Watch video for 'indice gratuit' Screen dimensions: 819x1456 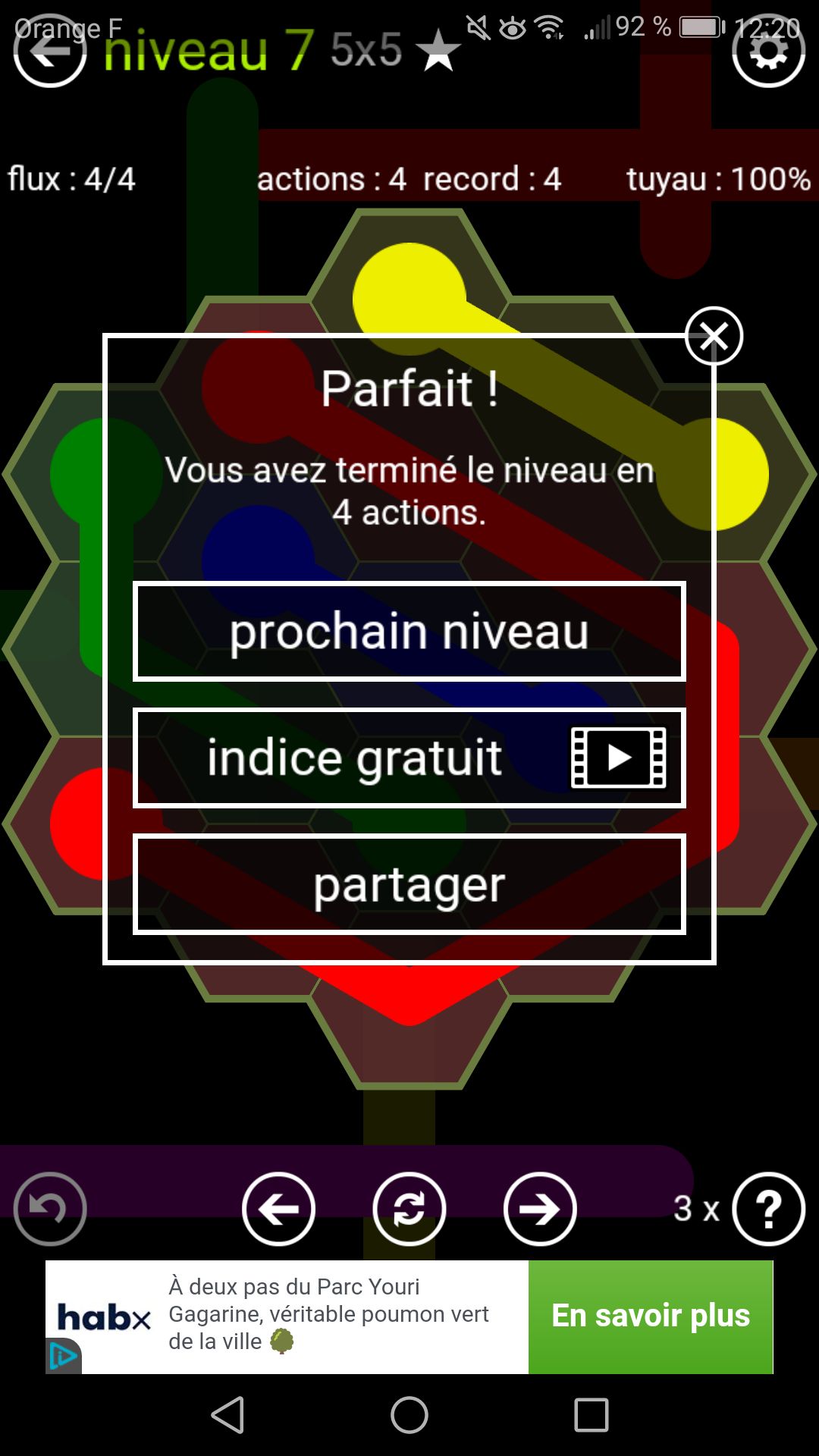point(409,758)
